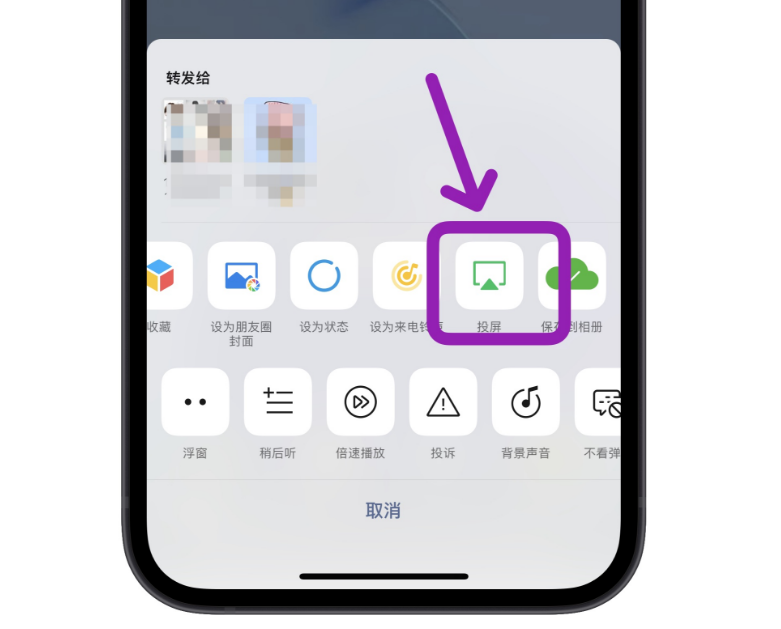This screenshot has height=629, width=781.
Task: Save the video with 保存到相册
Action: pos(573,276)
